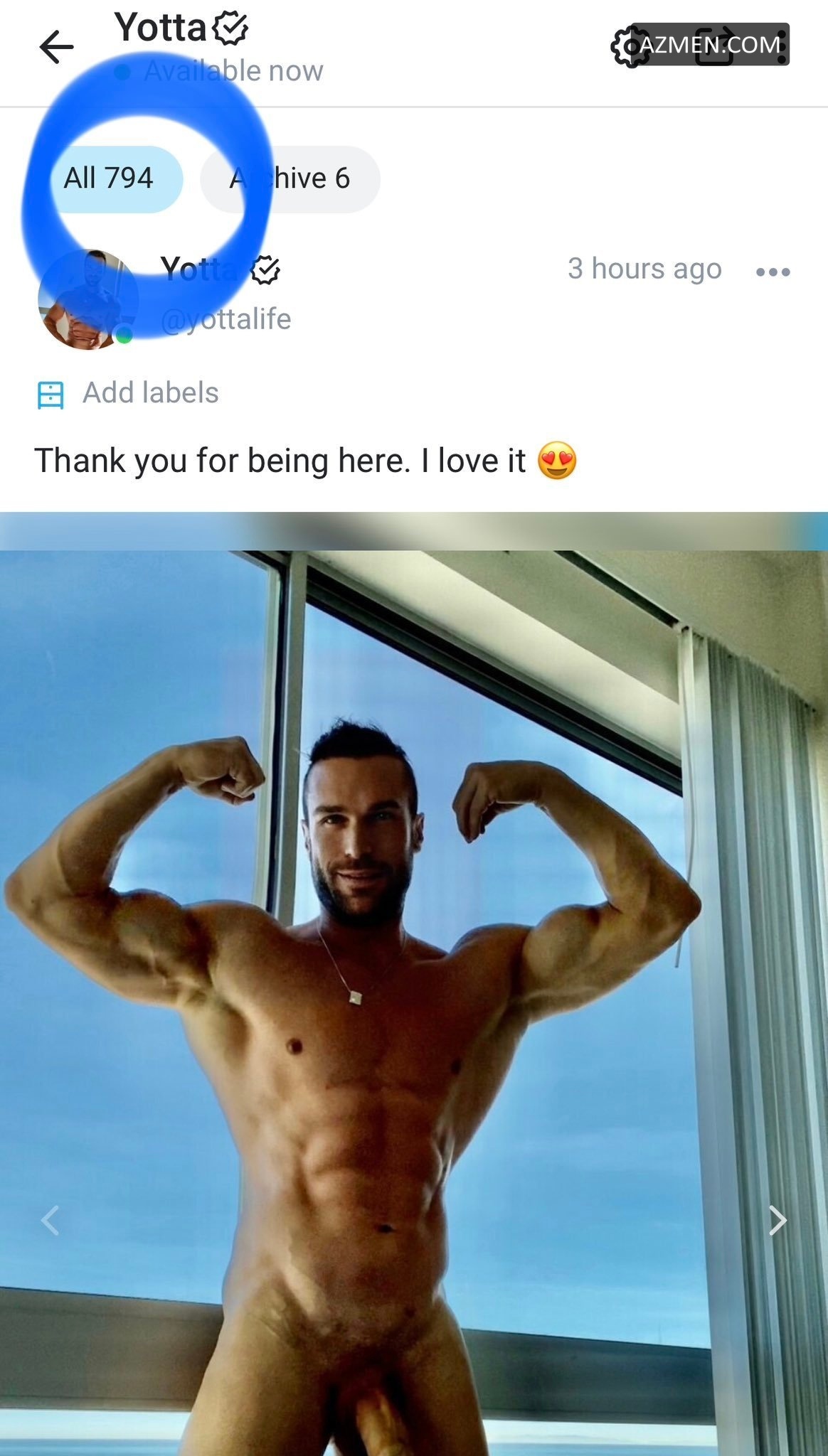Switch to the Archive 6 chip
This screenshot has height=1456, width=828.
[x=290, y=178]
